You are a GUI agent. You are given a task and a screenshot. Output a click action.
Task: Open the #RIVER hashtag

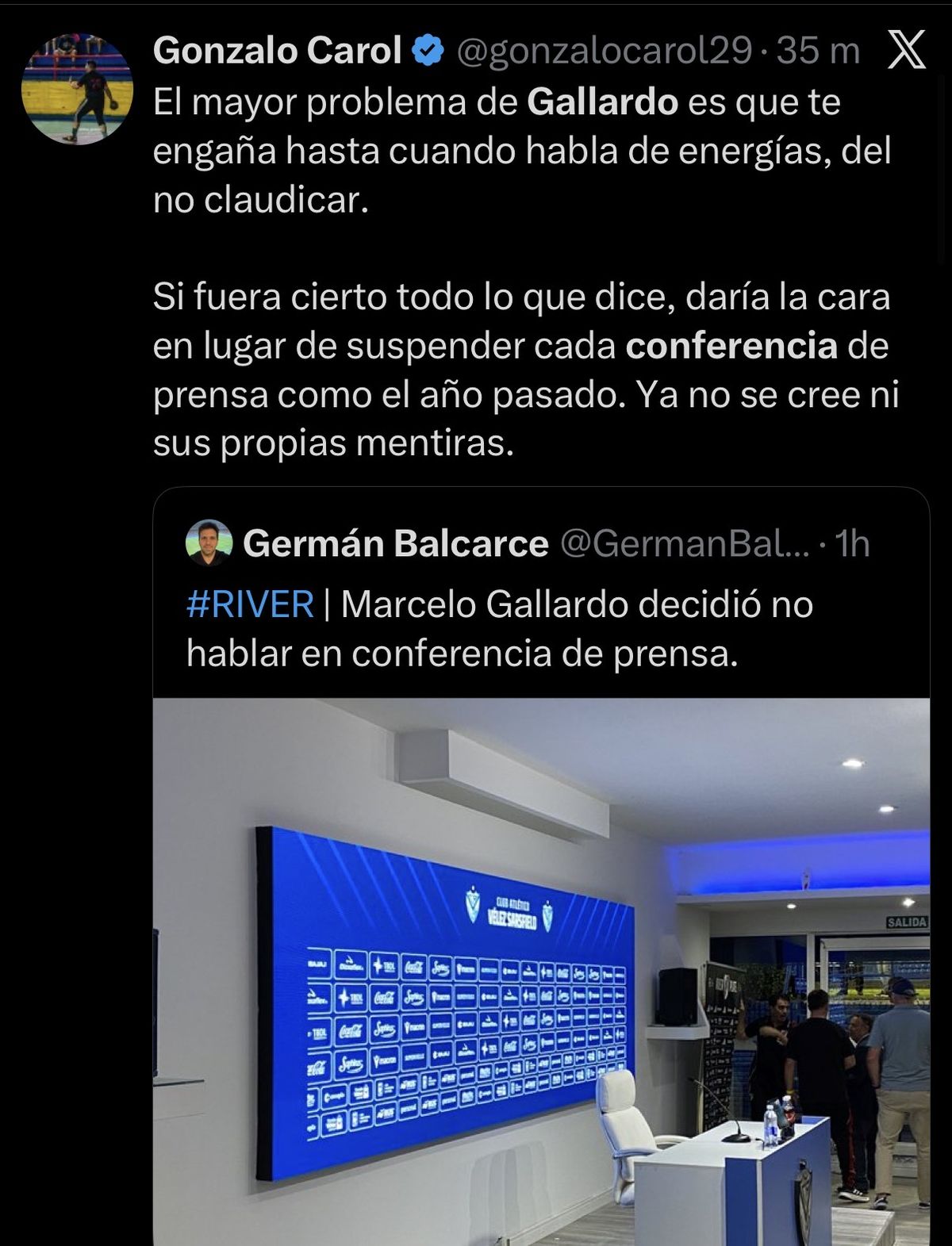(x=250, y=605)
